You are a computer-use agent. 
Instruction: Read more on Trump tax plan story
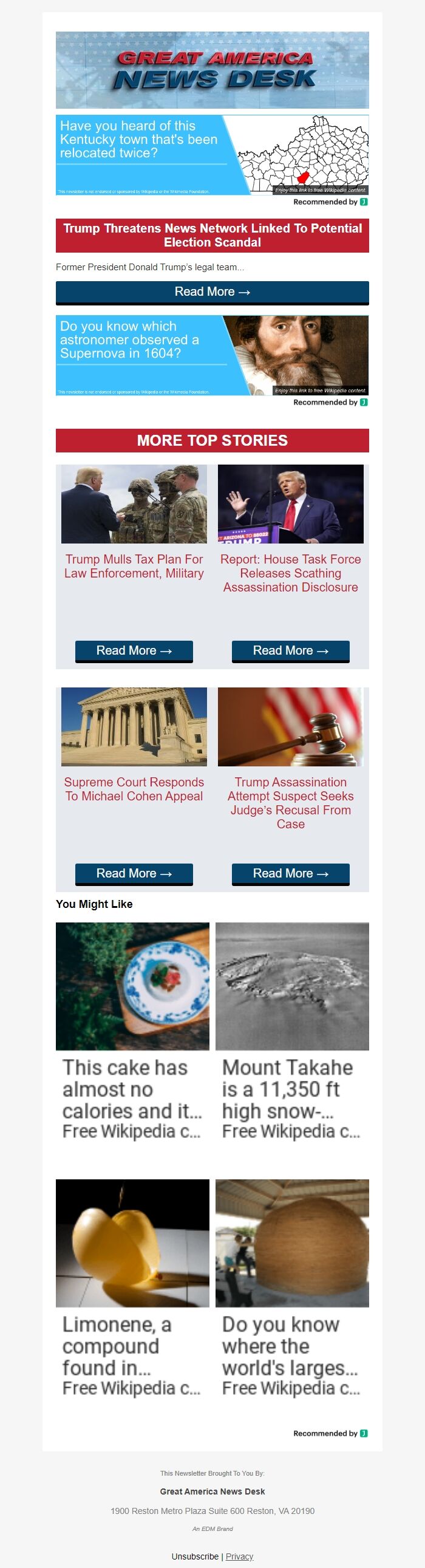coord(134,650)
